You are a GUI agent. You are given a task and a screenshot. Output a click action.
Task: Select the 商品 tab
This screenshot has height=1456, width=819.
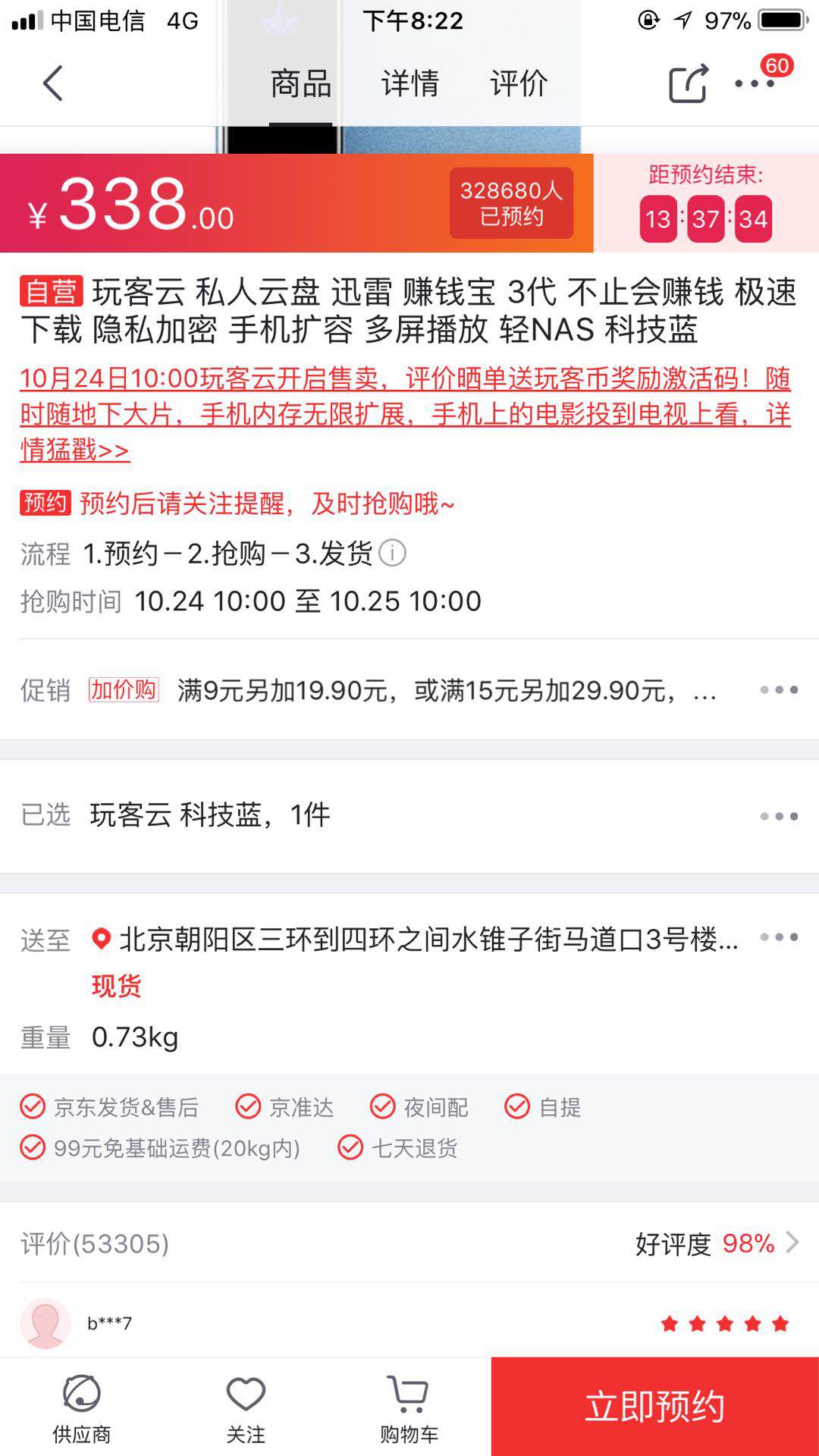pos(301,83)
